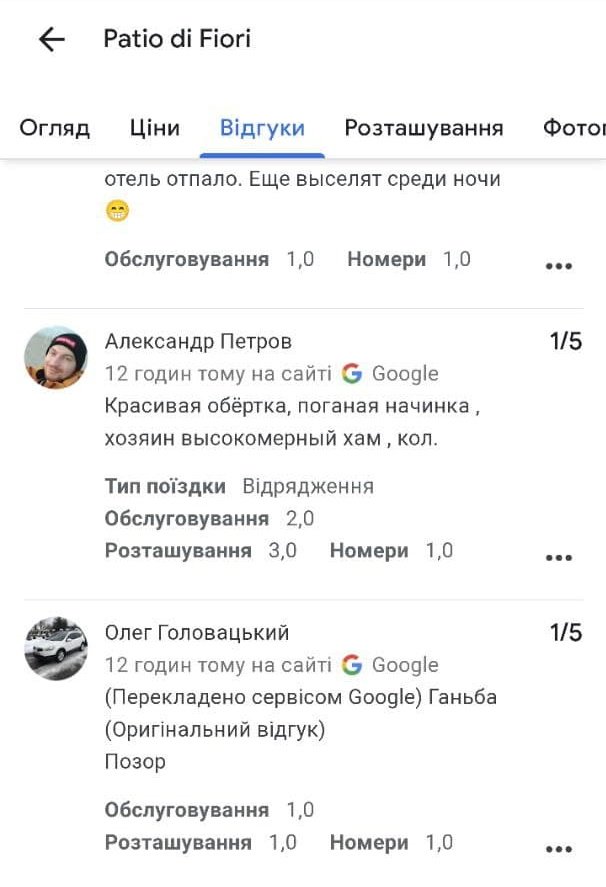Image resolution: width=606 pixels, height=887 pixels.
Task: Open more options on Александр Петров's review
Action: pyautogui.click(x=558, y=557)
